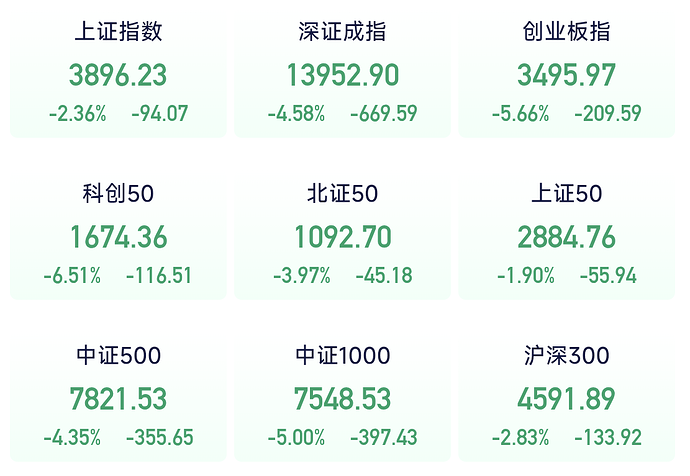Tap the 中证1000 index card

[x=342, y=399]
